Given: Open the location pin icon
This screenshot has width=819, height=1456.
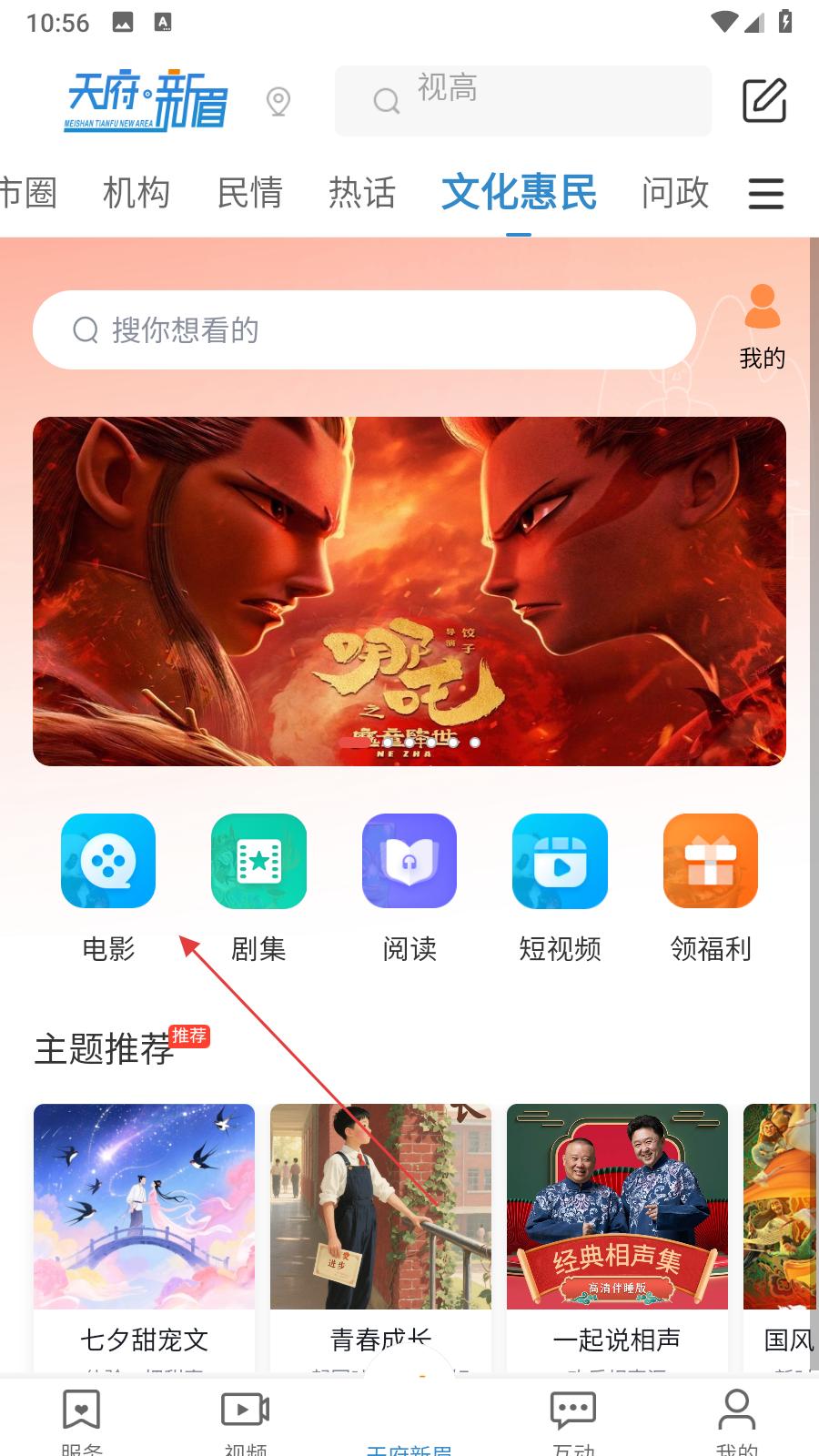Looking at the screenshot, I should pos(278,101).
